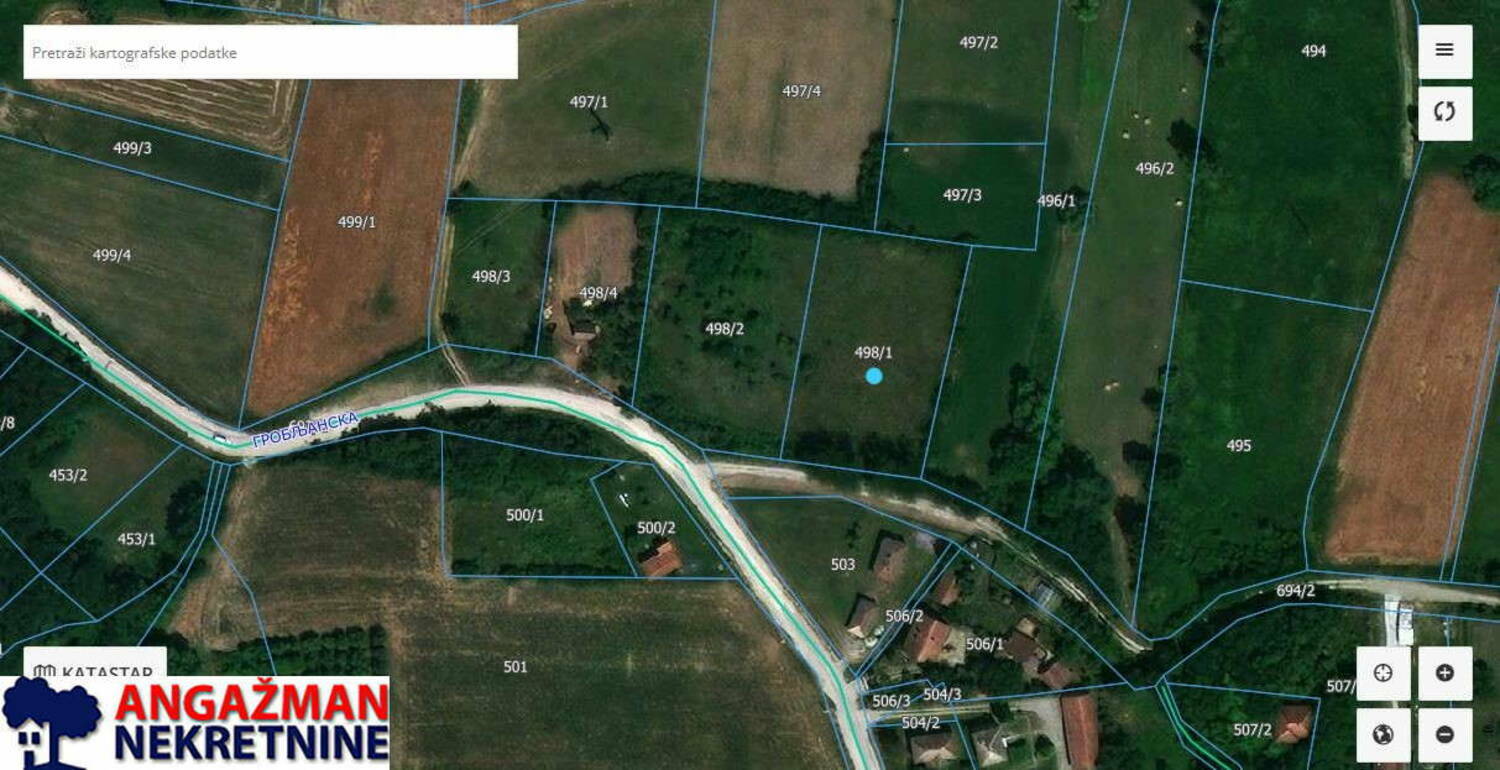The image size is (1500, 770).
Task: Center the map on my location
Action: click(1383, 673)
